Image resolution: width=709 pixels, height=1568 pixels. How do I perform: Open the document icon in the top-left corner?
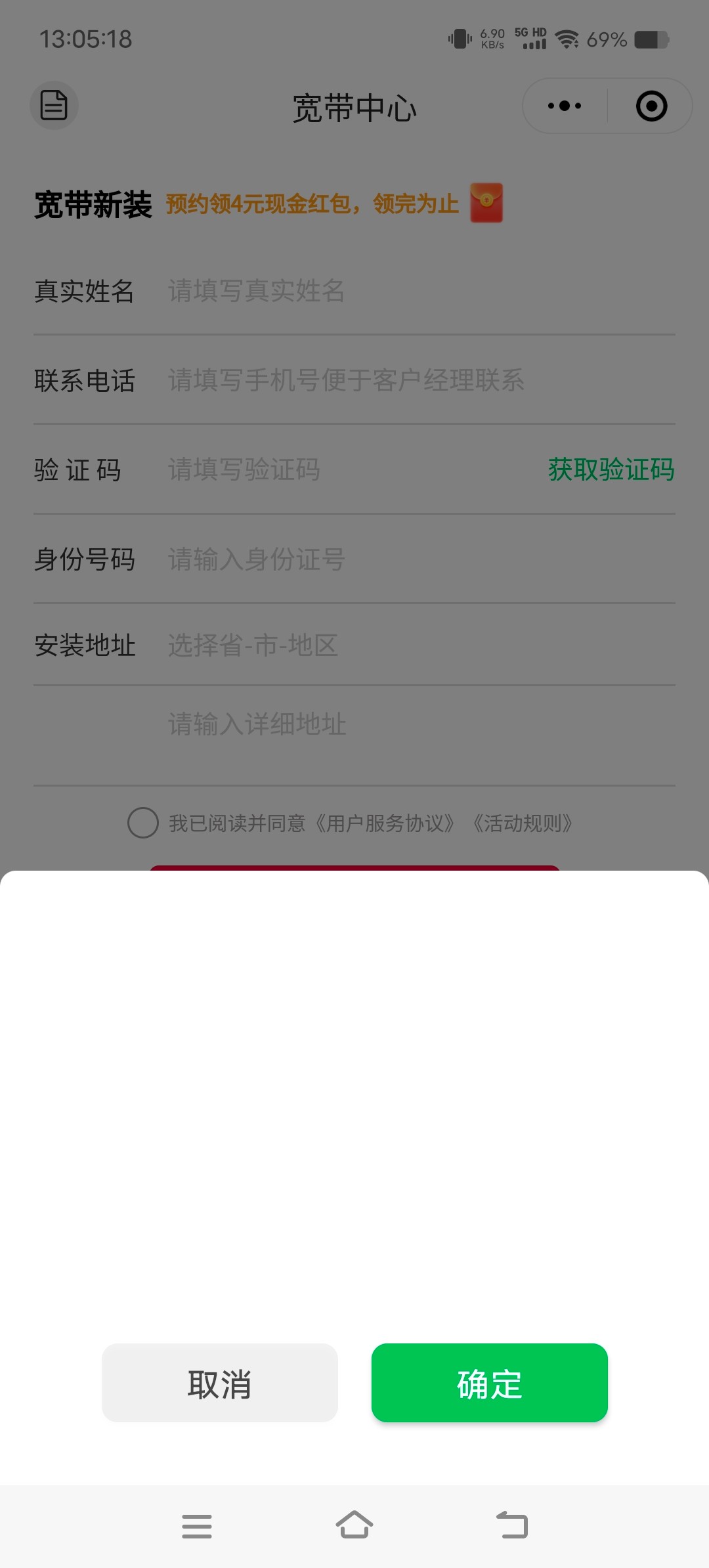click(54, 105)
